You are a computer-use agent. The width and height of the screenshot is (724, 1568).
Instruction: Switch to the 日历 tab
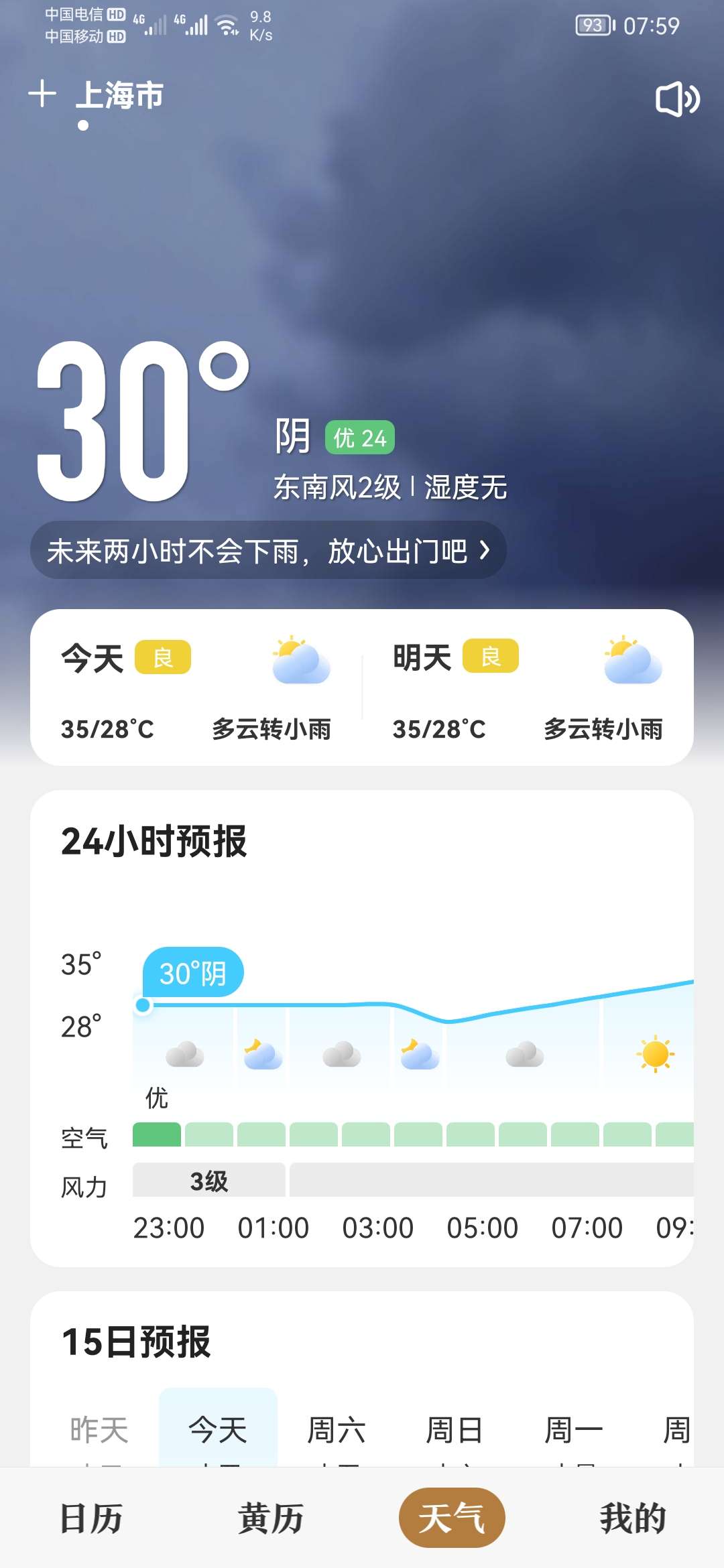91,1518
